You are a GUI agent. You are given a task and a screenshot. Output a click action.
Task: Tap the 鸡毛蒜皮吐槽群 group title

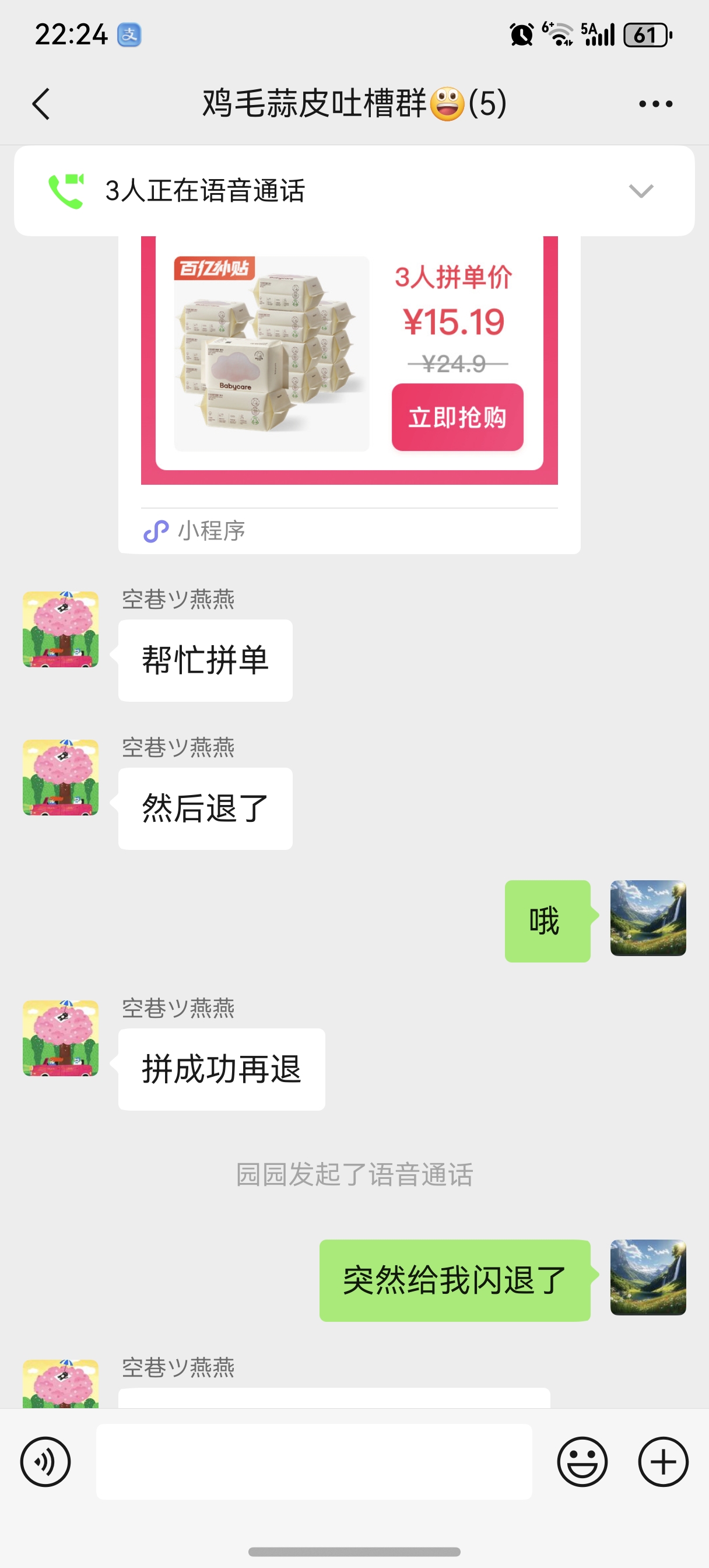(x=353, y=103)
